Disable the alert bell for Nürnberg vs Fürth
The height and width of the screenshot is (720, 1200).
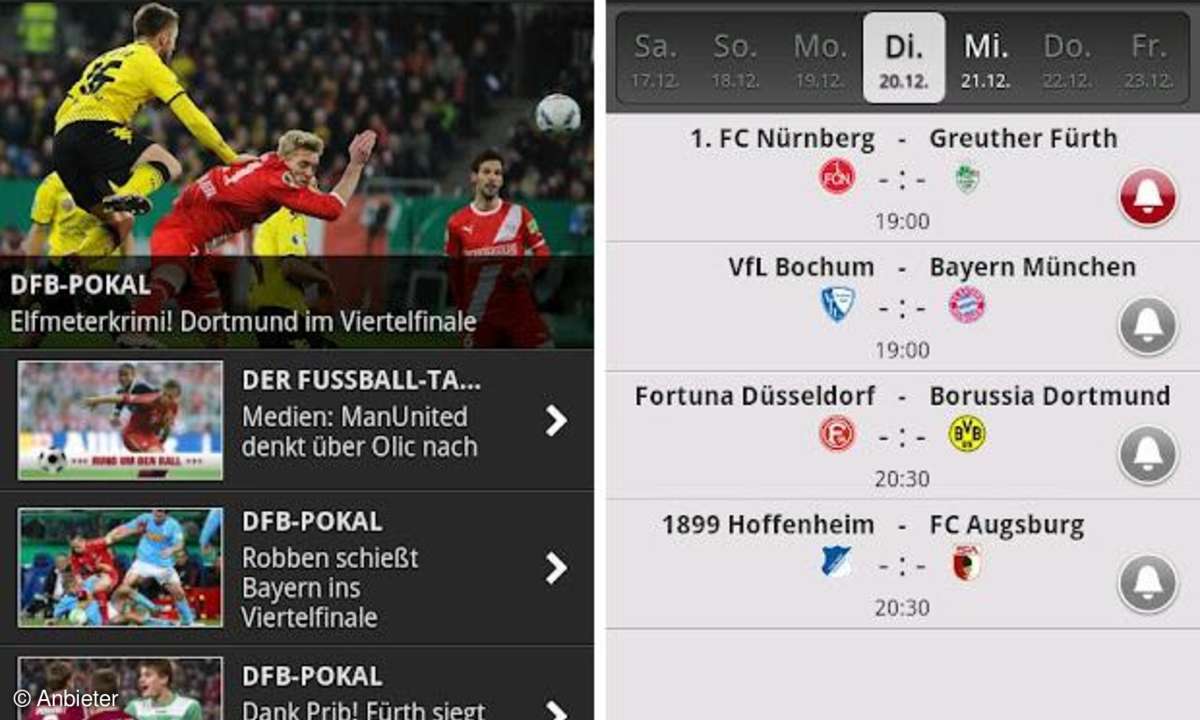(1147, 197)
